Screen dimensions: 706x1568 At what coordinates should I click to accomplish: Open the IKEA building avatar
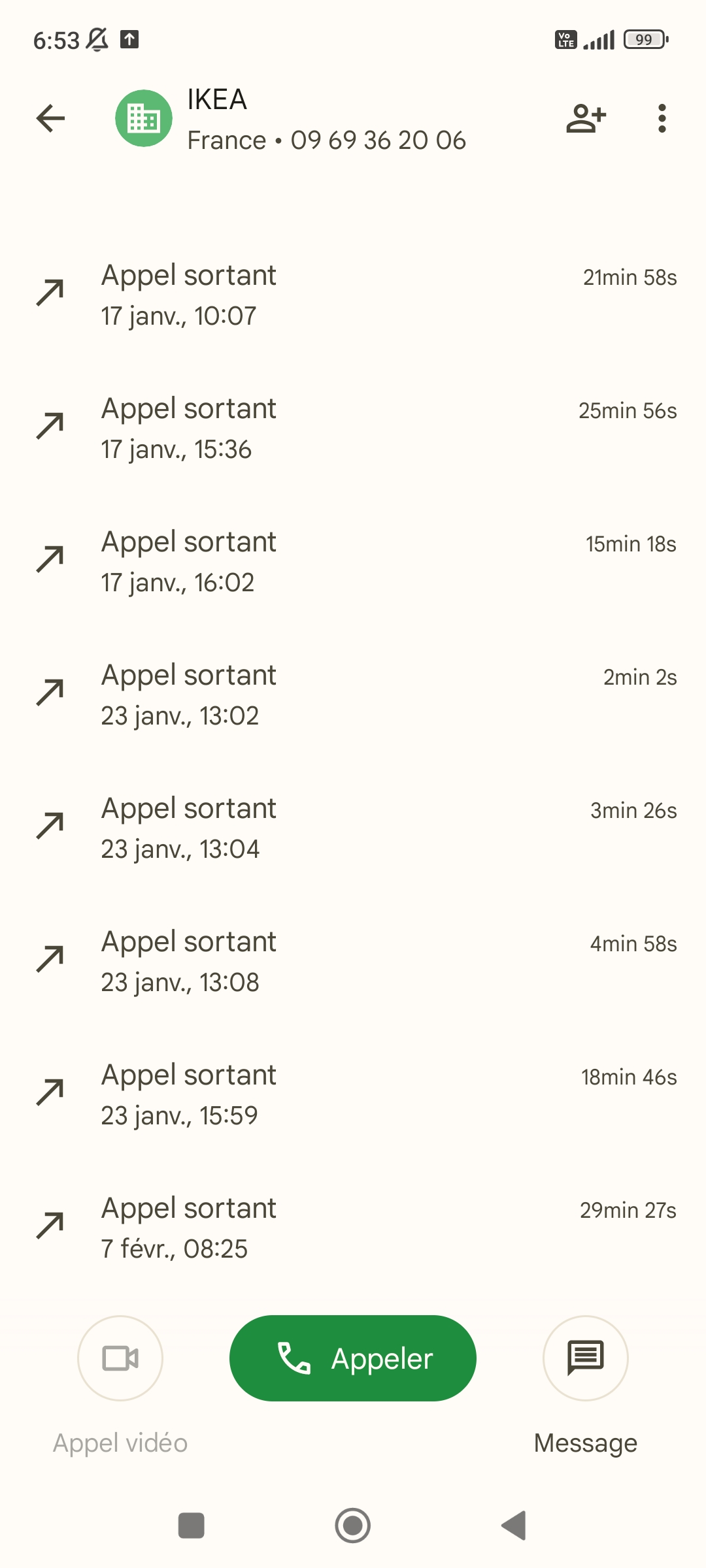pyautogui.click(x=144, y=118)
